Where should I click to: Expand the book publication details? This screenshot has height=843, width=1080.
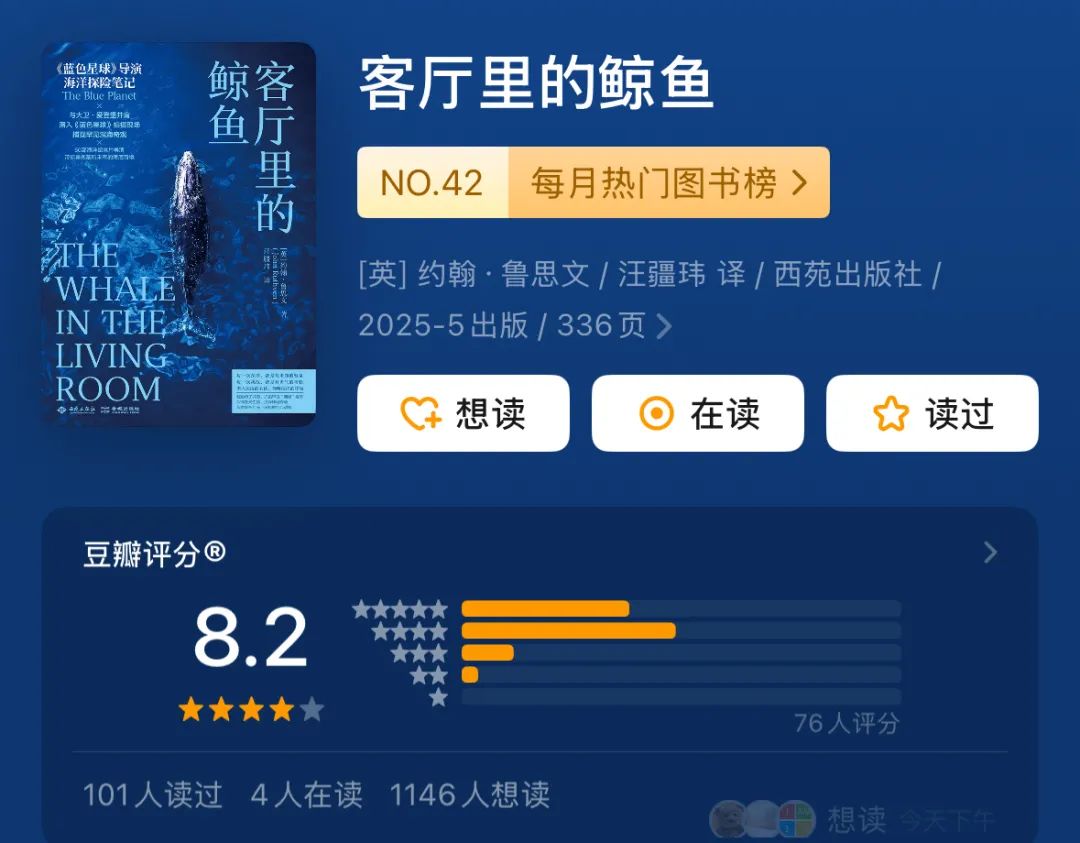click(663, 327)
